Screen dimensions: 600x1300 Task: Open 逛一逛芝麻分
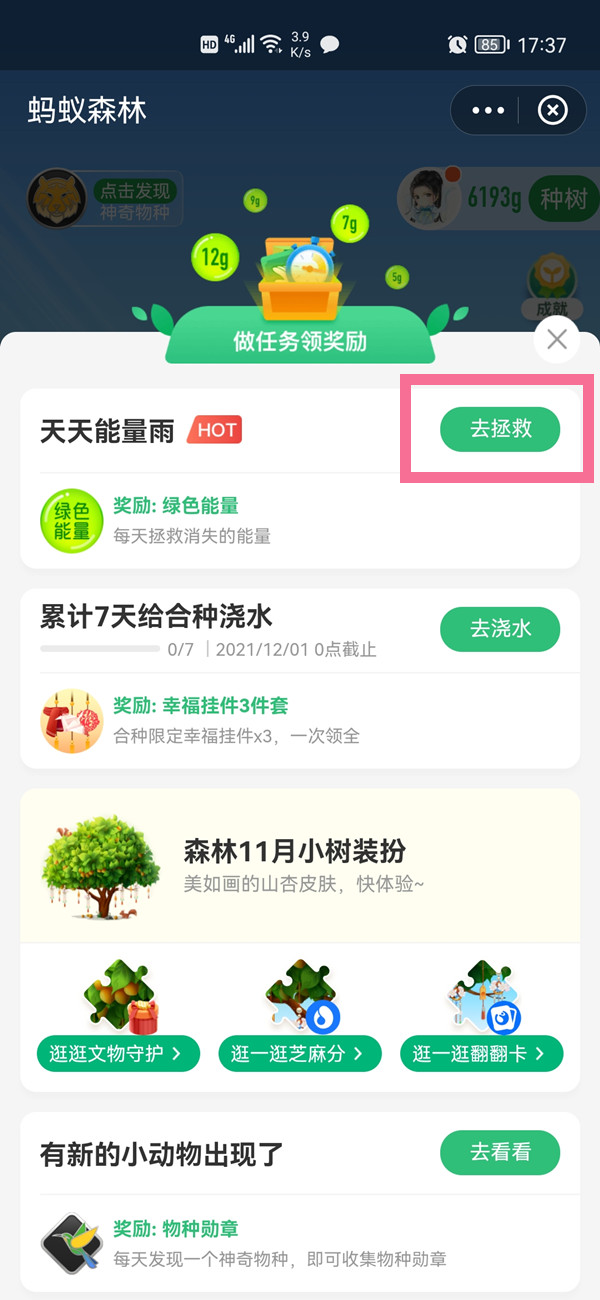point(300,1053)
